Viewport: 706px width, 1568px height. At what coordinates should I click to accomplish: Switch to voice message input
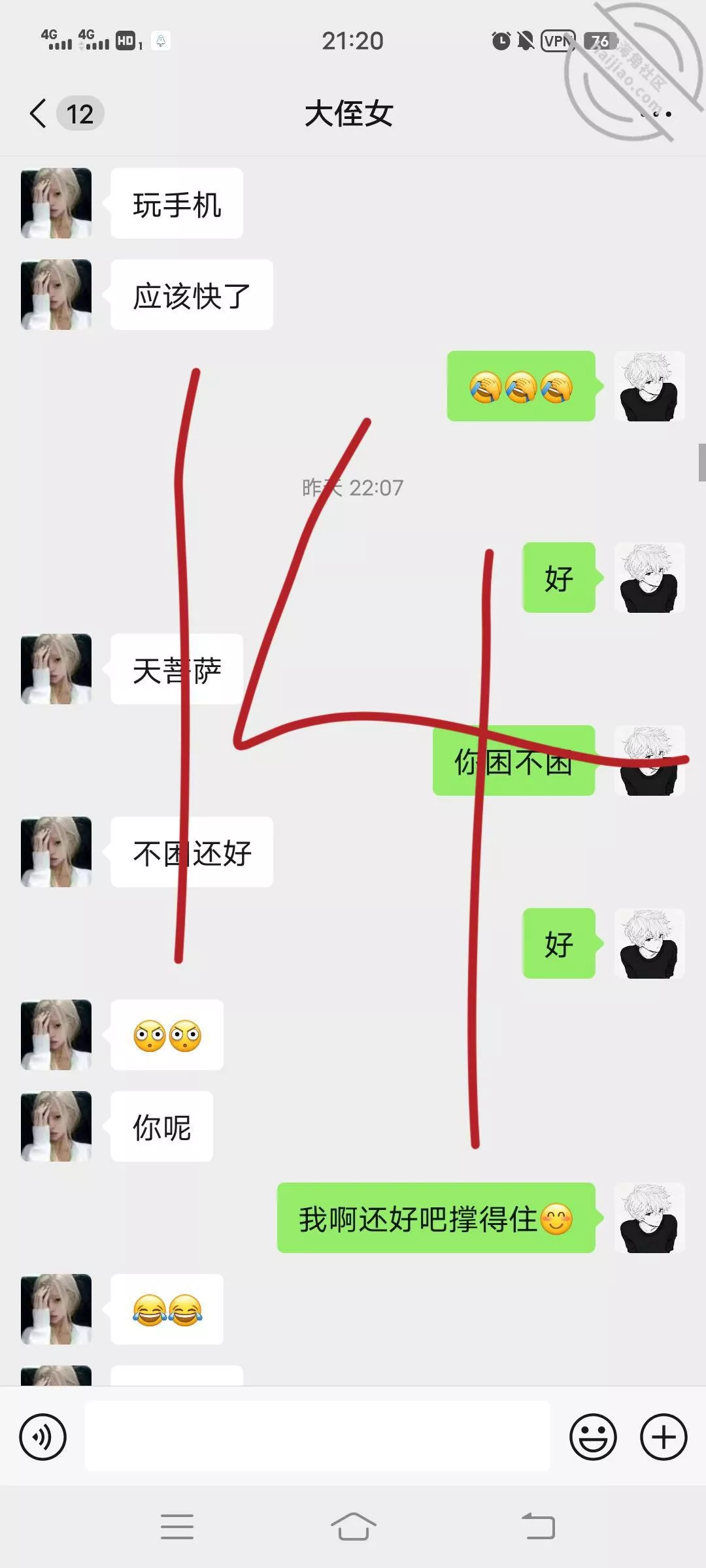click(43, 1437)
